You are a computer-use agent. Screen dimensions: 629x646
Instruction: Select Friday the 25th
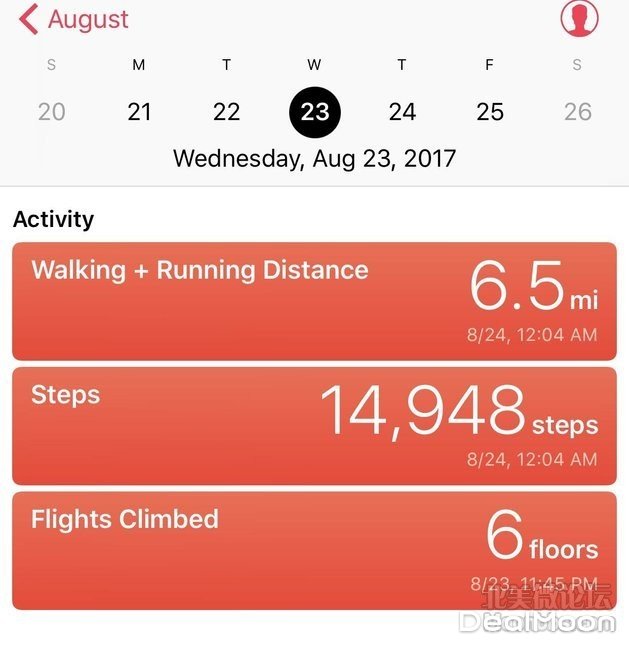point(490,111)
